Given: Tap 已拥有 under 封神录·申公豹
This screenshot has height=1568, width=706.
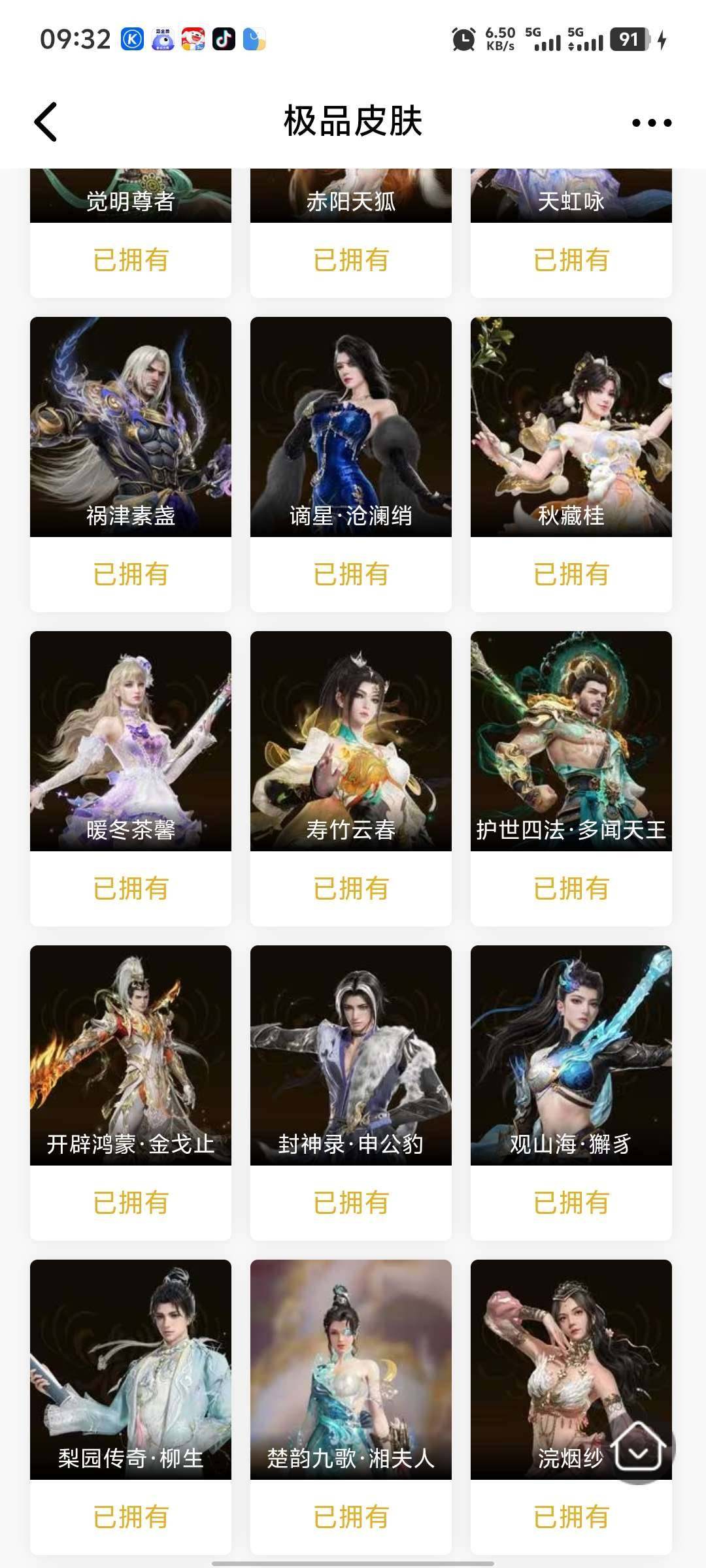Looking at the screenshot, I should pyautogui.click(x=350, y=1200).
